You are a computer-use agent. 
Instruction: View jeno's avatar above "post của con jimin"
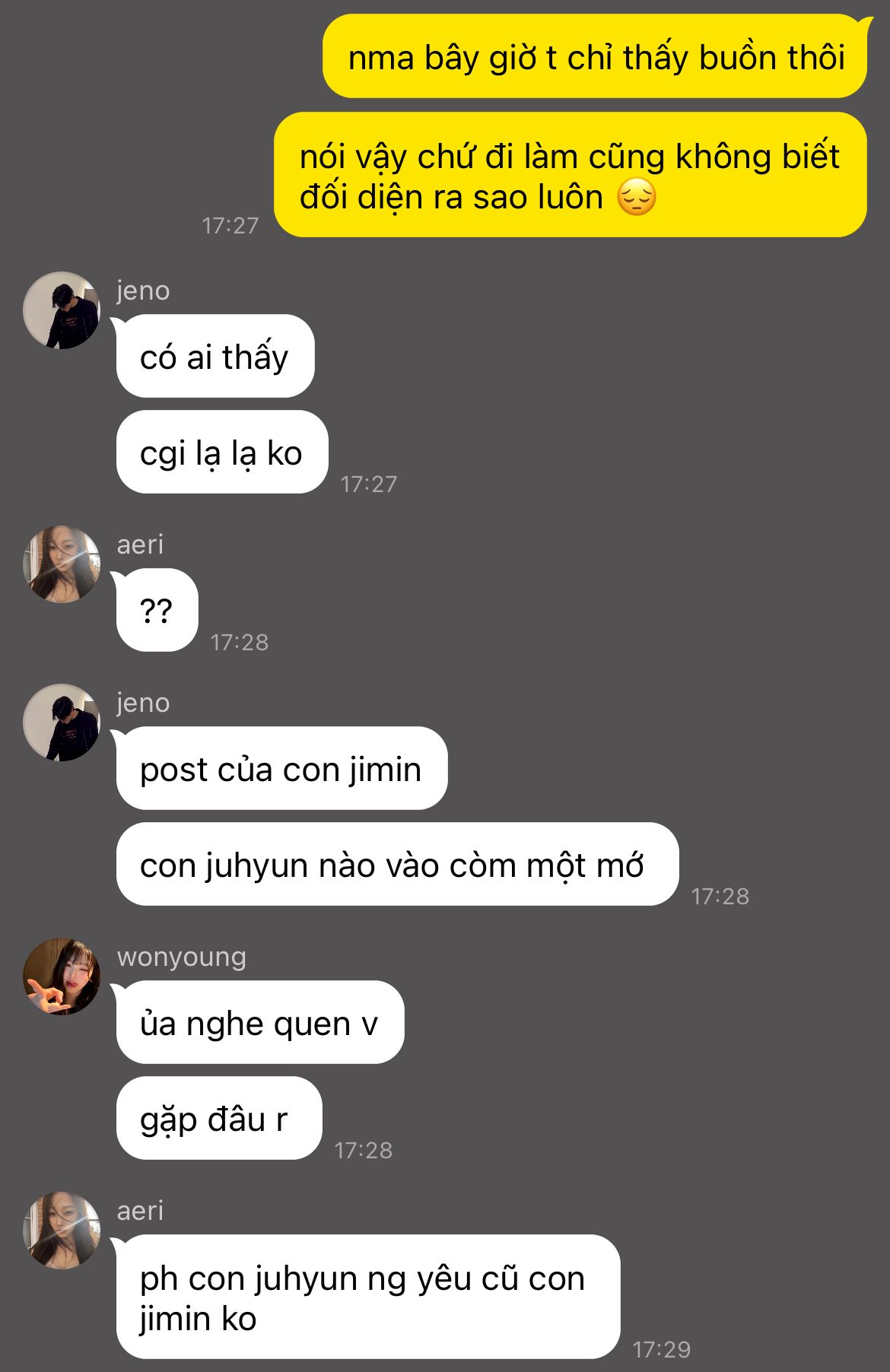(62, 723)
